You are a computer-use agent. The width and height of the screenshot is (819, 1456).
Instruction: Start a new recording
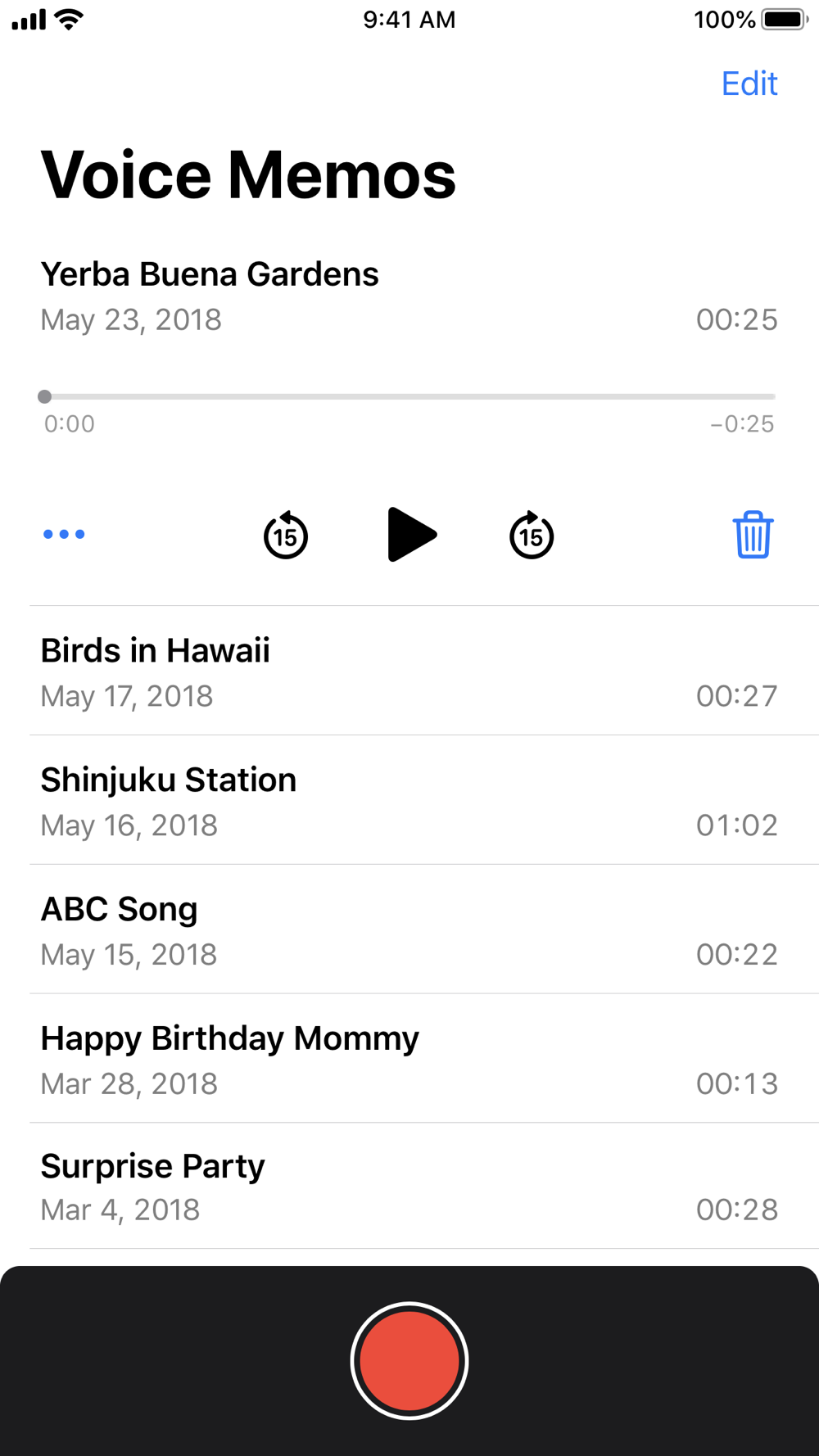(x=409, y=1361)
